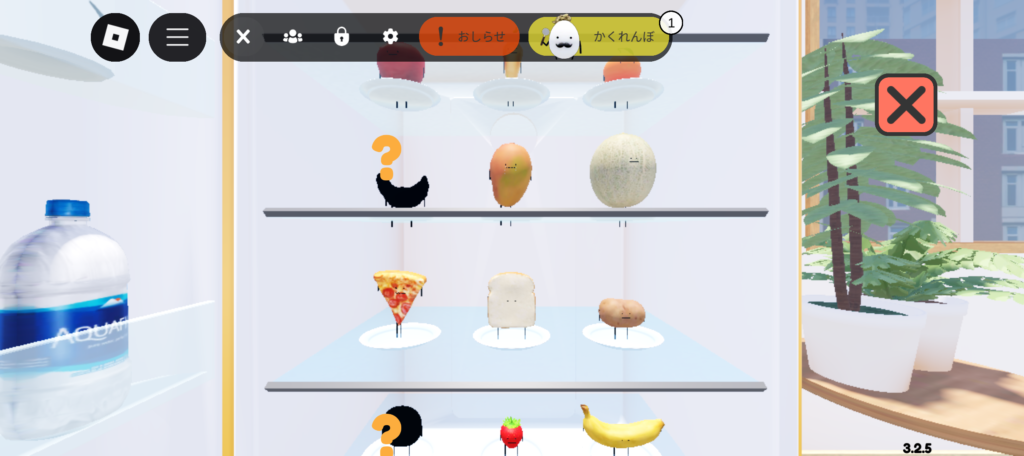This screenshot has width=1024, height=456.
Task: Select the strawberry character
Action: [511, 432]
